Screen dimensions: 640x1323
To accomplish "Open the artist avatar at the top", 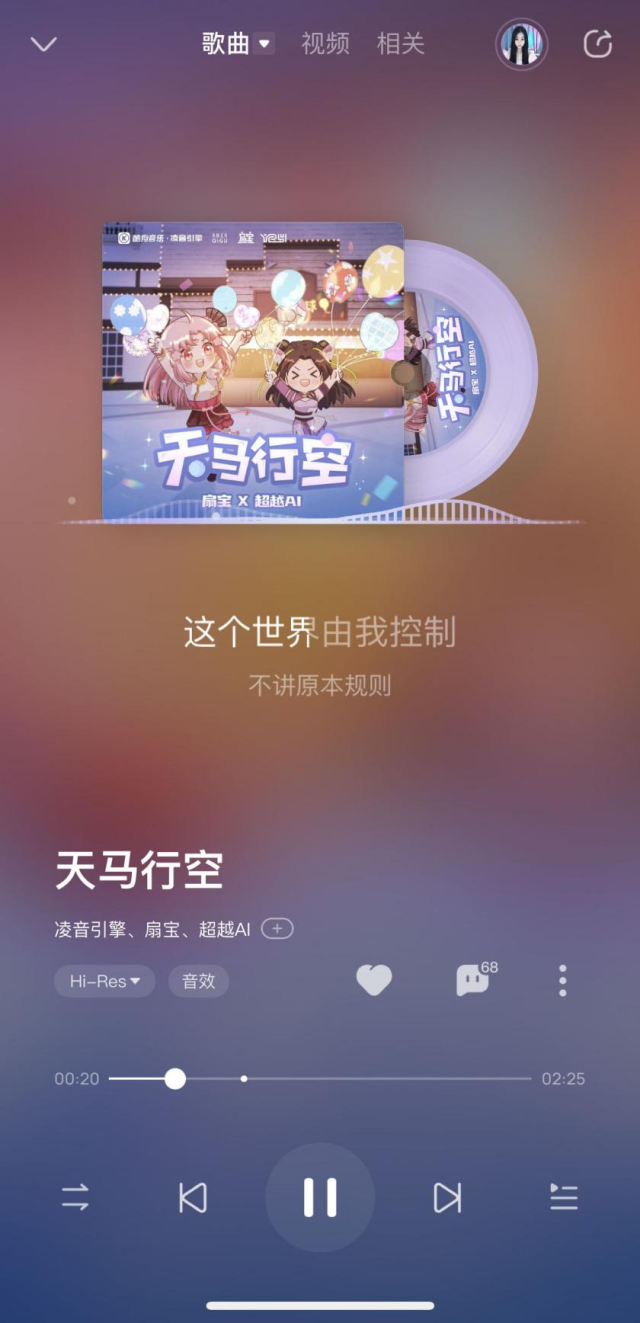I will pos(522,45).
